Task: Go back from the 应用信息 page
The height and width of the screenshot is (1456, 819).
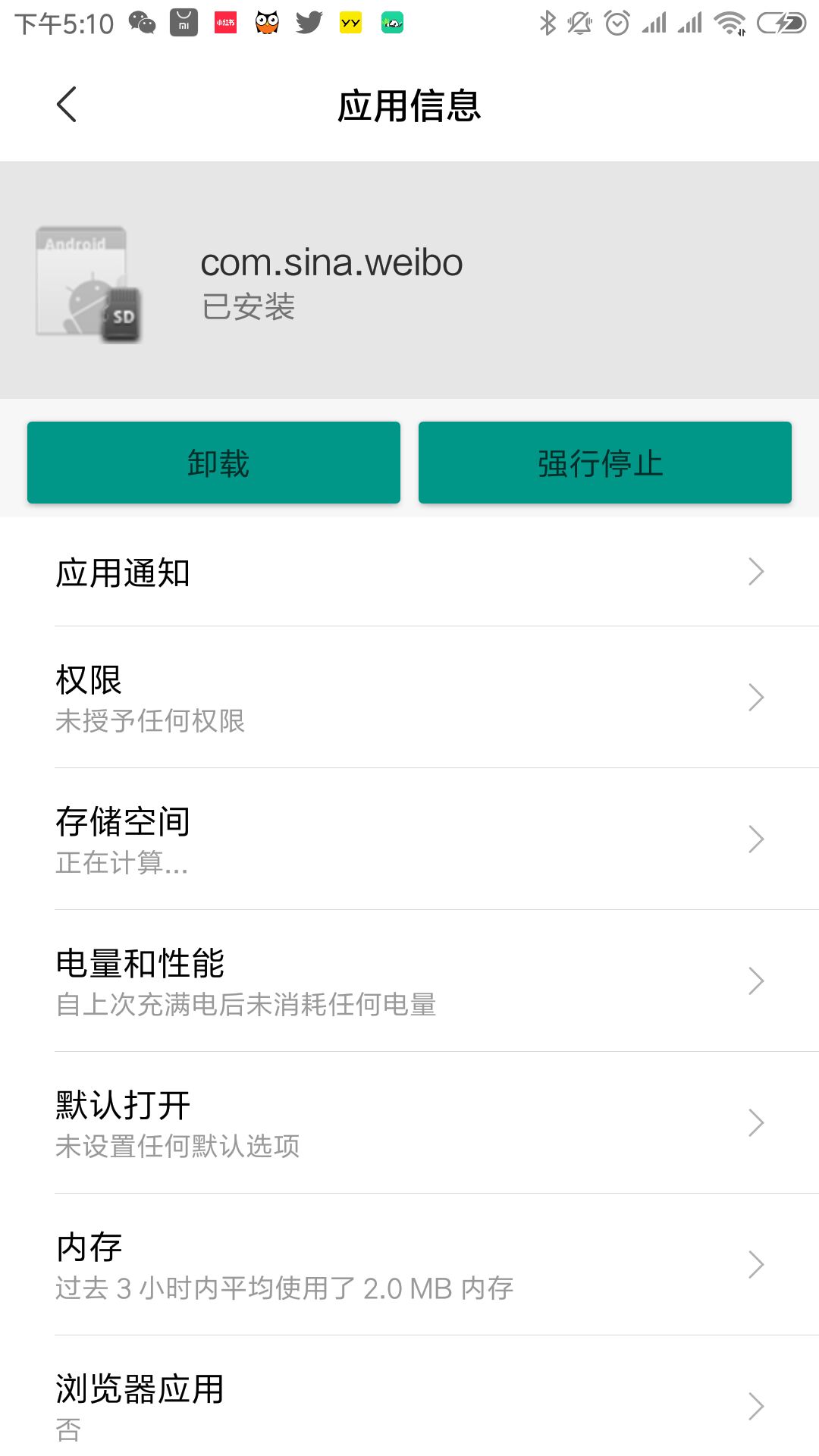Action: click(67, 105)
